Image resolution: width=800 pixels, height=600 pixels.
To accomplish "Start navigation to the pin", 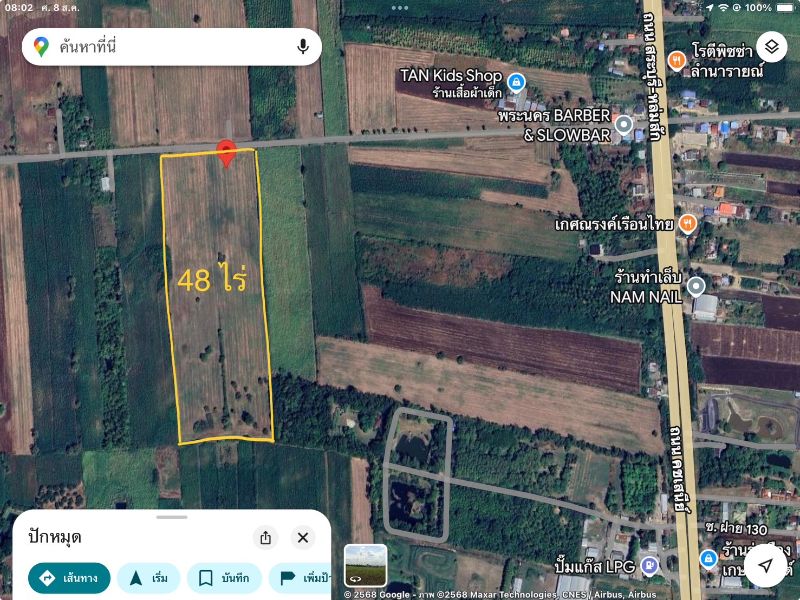I will pos(148,578).
